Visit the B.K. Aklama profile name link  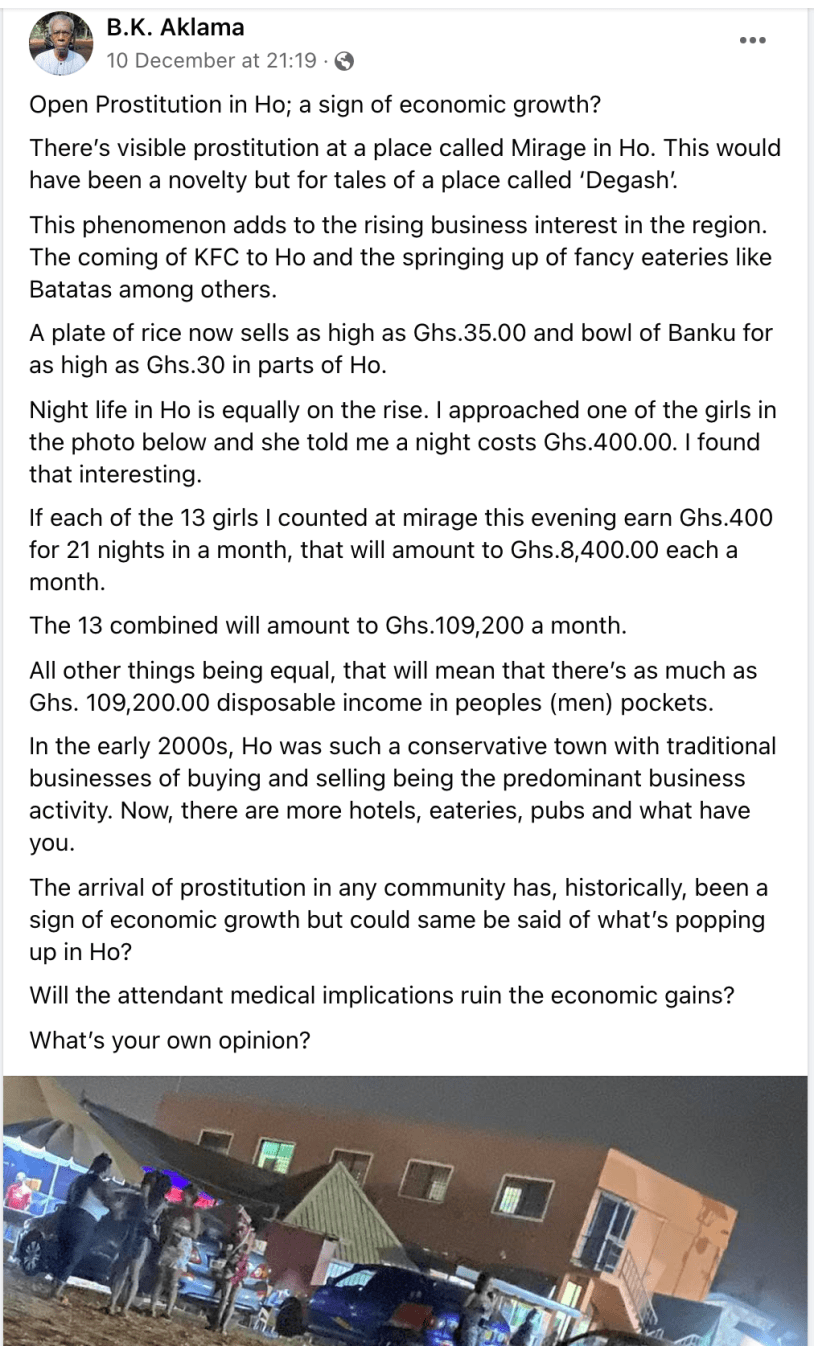pyautogui.click(x=175, y=27)
